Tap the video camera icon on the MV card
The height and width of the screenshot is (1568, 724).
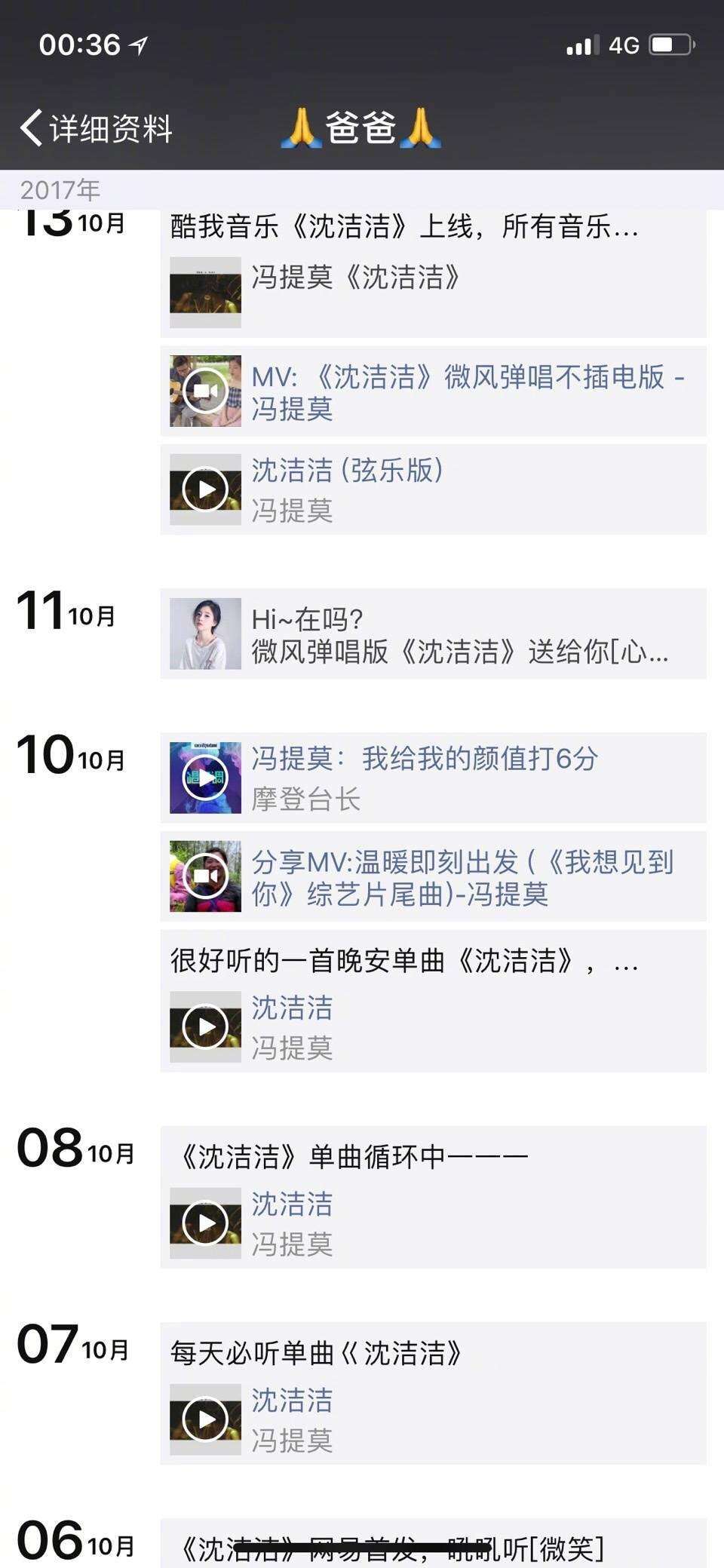(x=204, y=391)
